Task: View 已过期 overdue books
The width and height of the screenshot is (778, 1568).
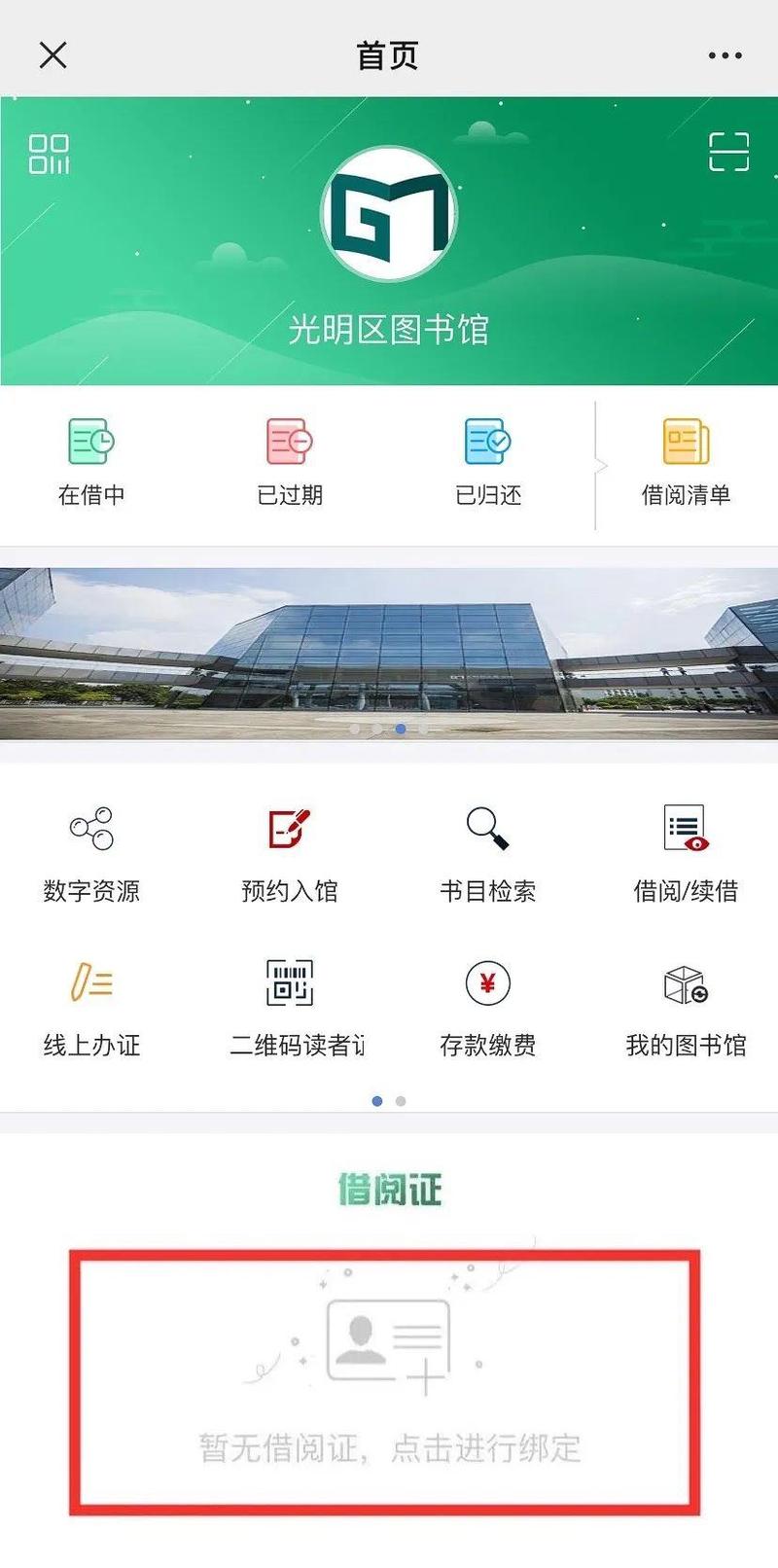Action: [290, 463]
